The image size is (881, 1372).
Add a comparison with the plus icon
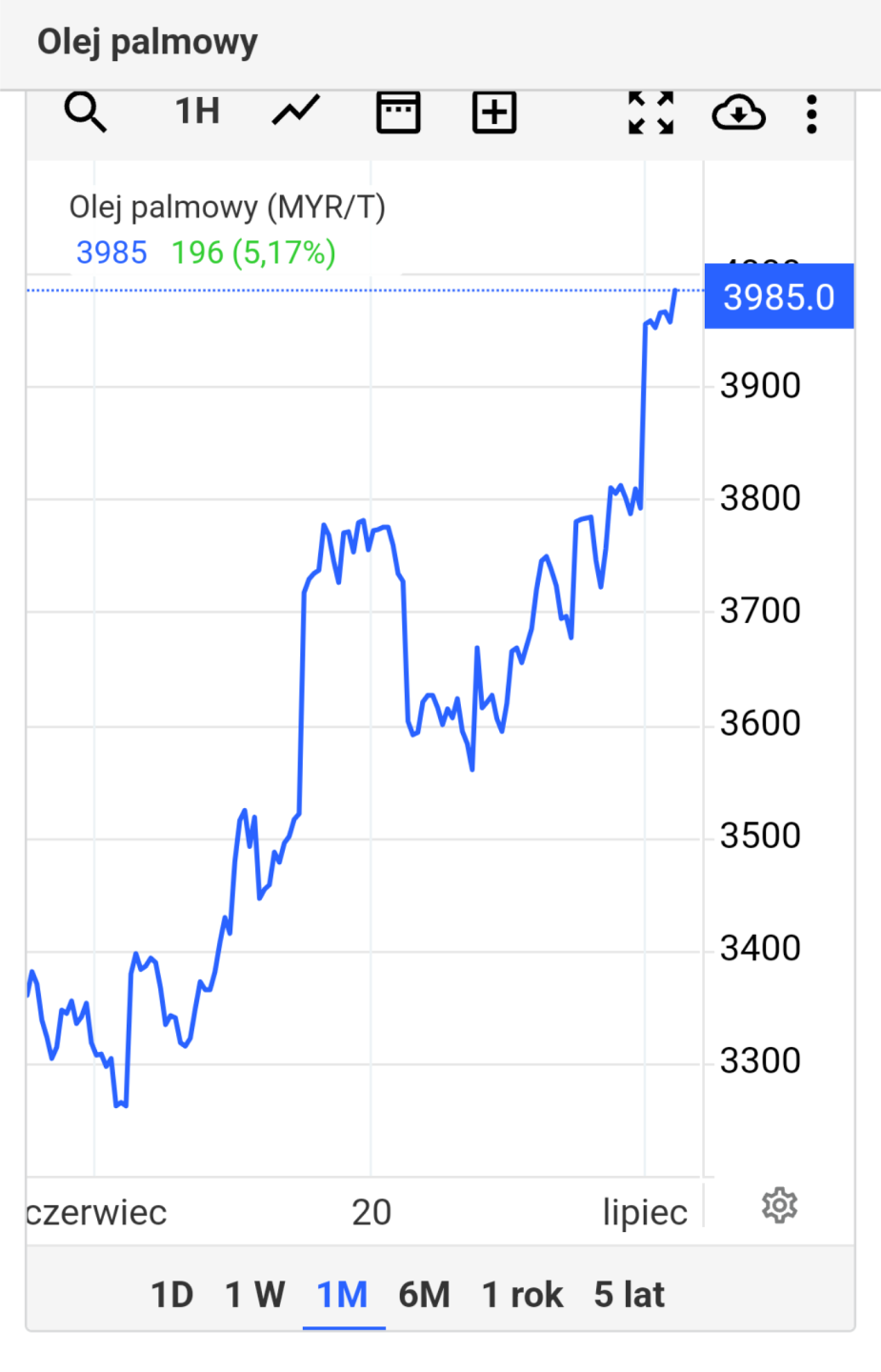tap(494, 112)
